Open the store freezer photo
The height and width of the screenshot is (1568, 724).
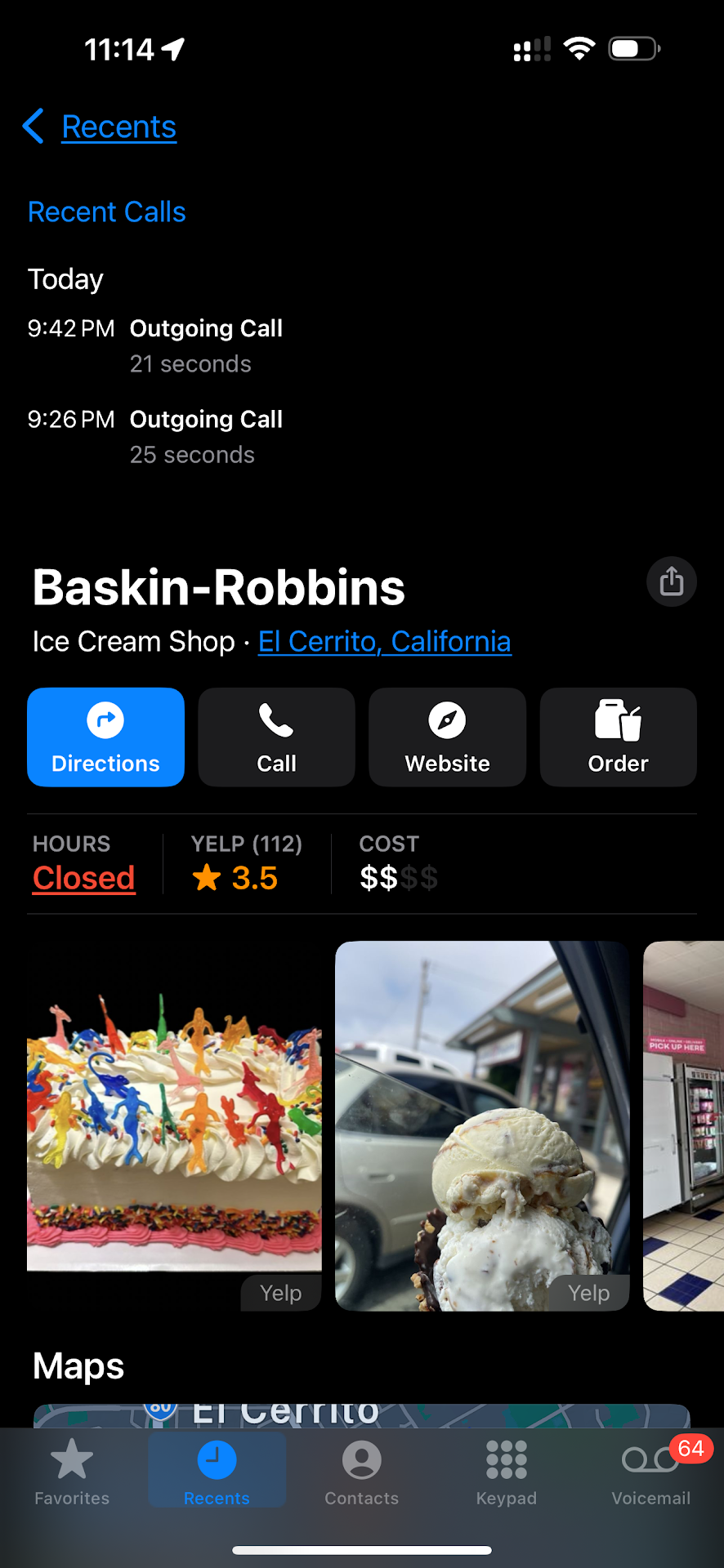[685, 1127]
